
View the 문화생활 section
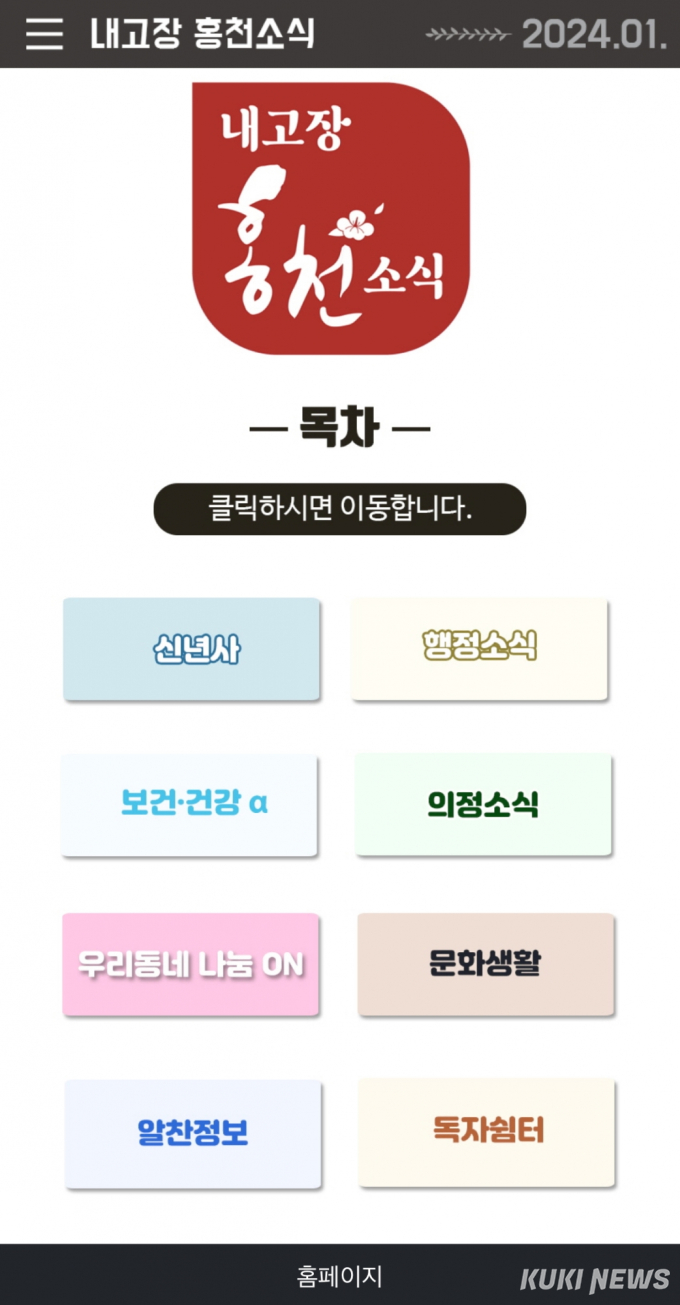click(x=486, y=964)
